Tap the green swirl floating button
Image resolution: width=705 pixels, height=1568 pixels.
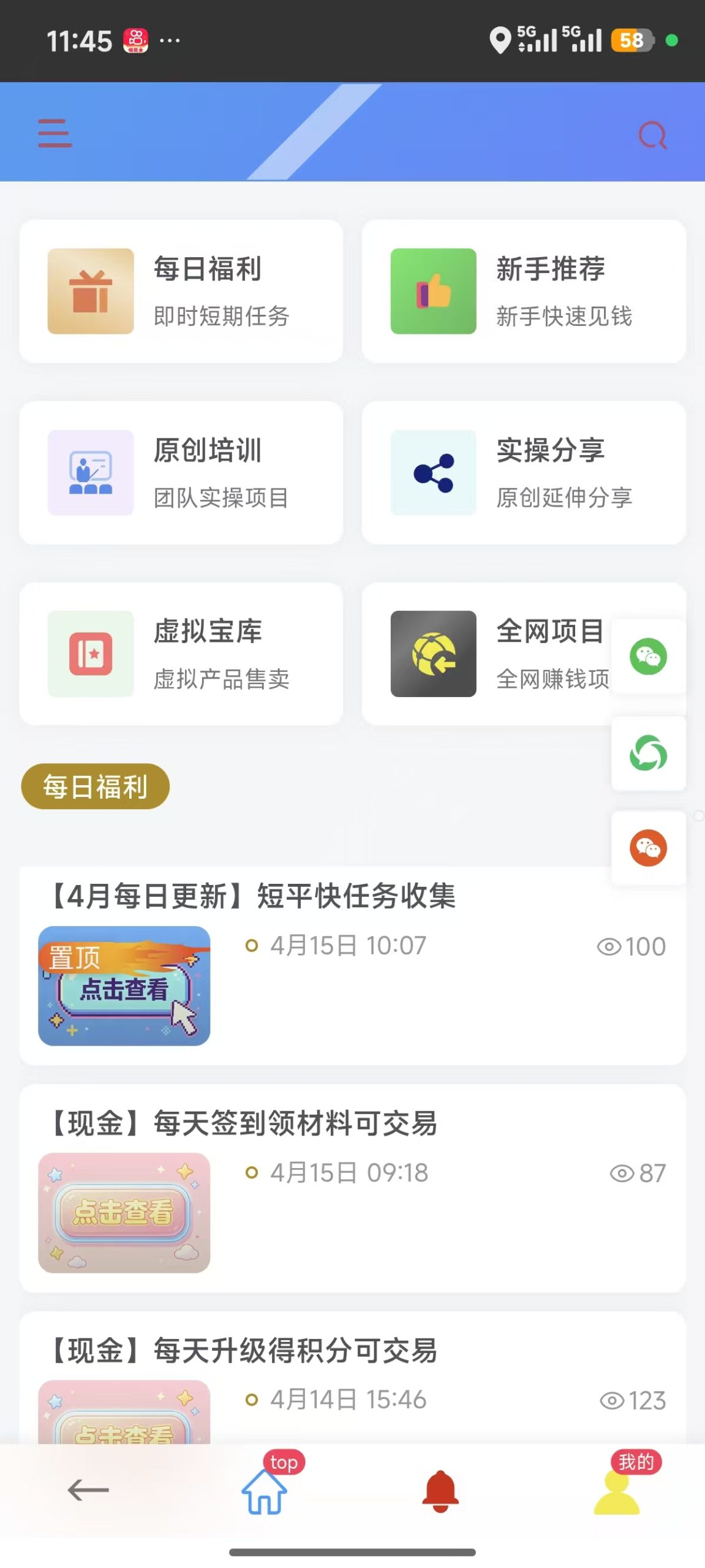click(x=648, y=753)
